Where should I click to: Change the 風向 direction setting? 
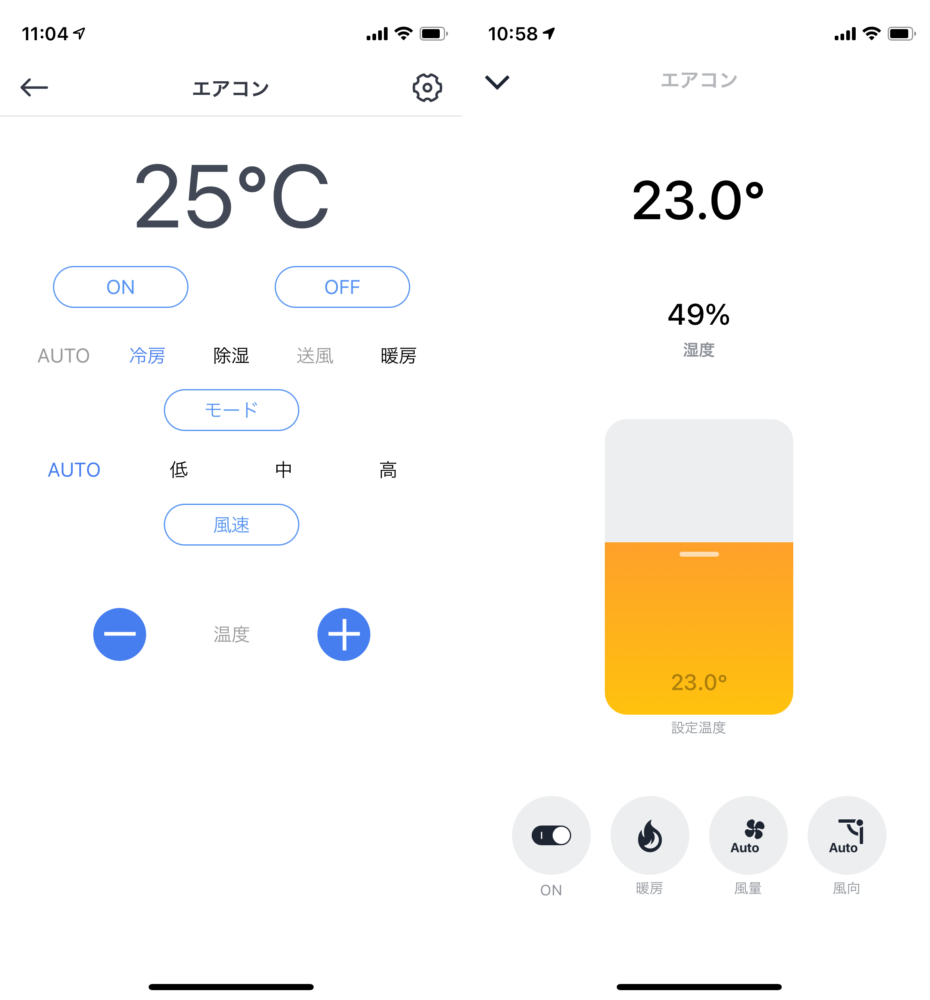pyautogui.click(x=846, y=836)
